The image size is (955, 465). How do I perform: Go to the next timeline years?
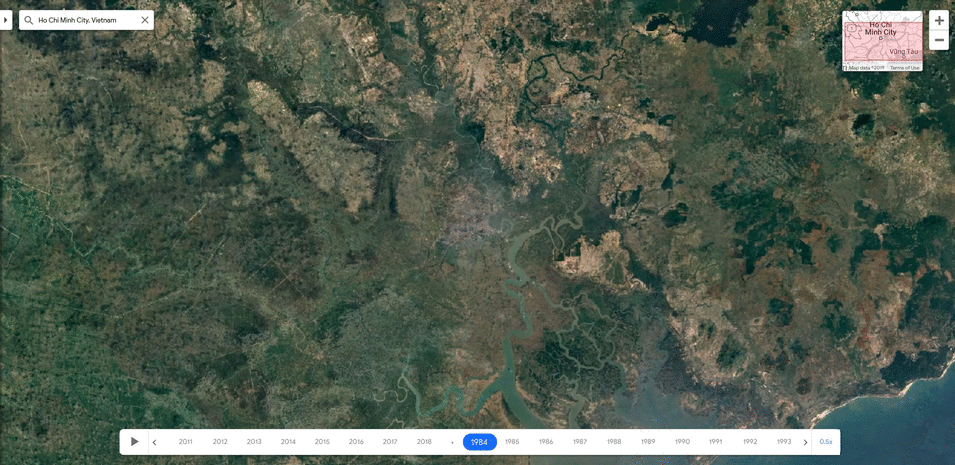tap(805, 442)
